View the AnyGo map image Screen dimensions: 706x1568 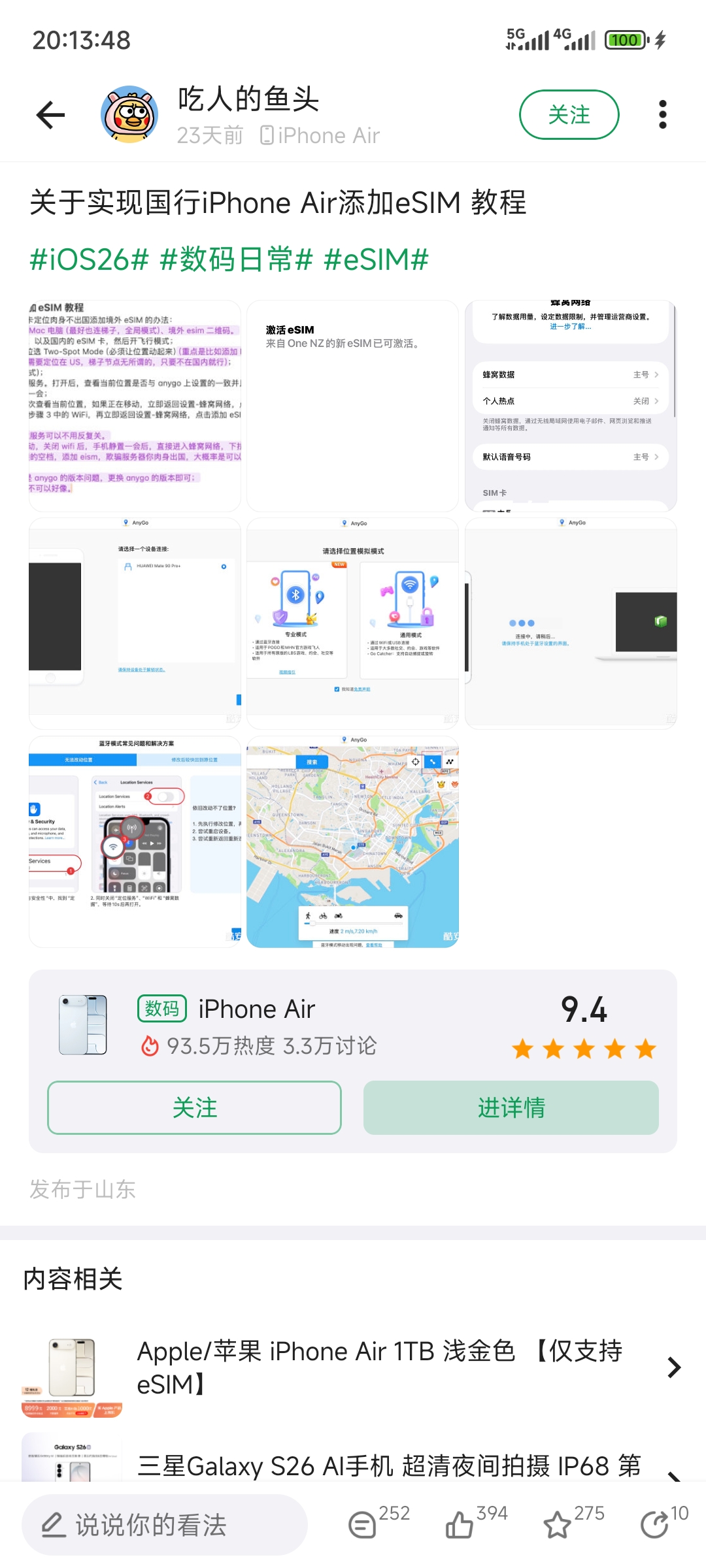point(352,841)
